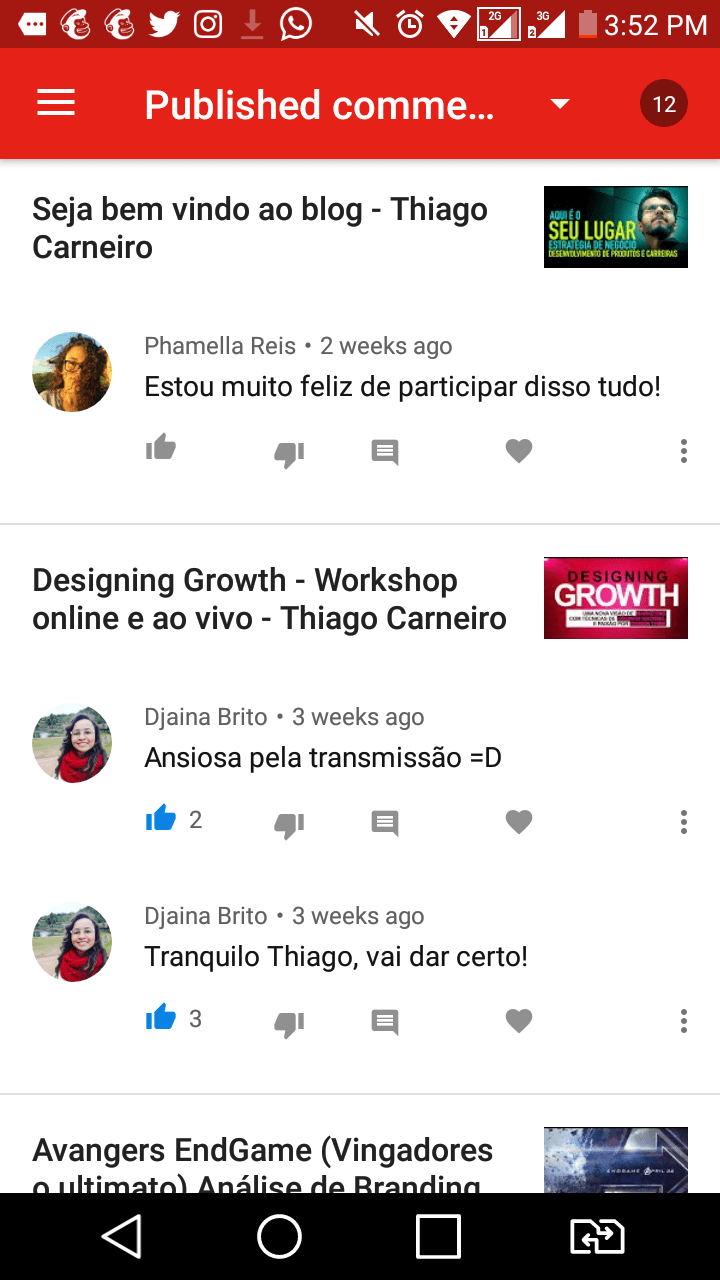Toggle like on the Tranquilo Thiago comment
The image size is (720, 1280).
tap(161, 1019)
